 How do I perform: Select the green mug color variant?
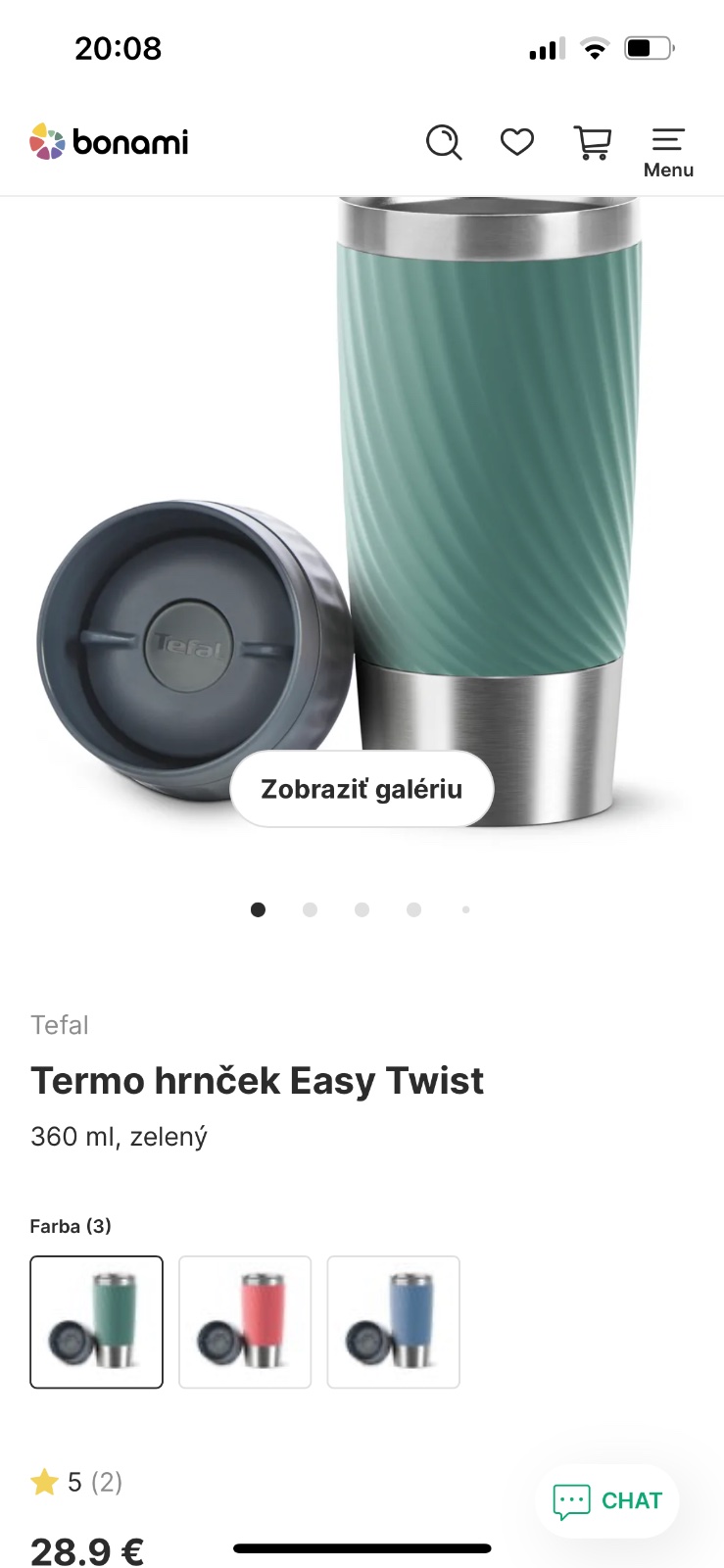[x=97, y=1322]
